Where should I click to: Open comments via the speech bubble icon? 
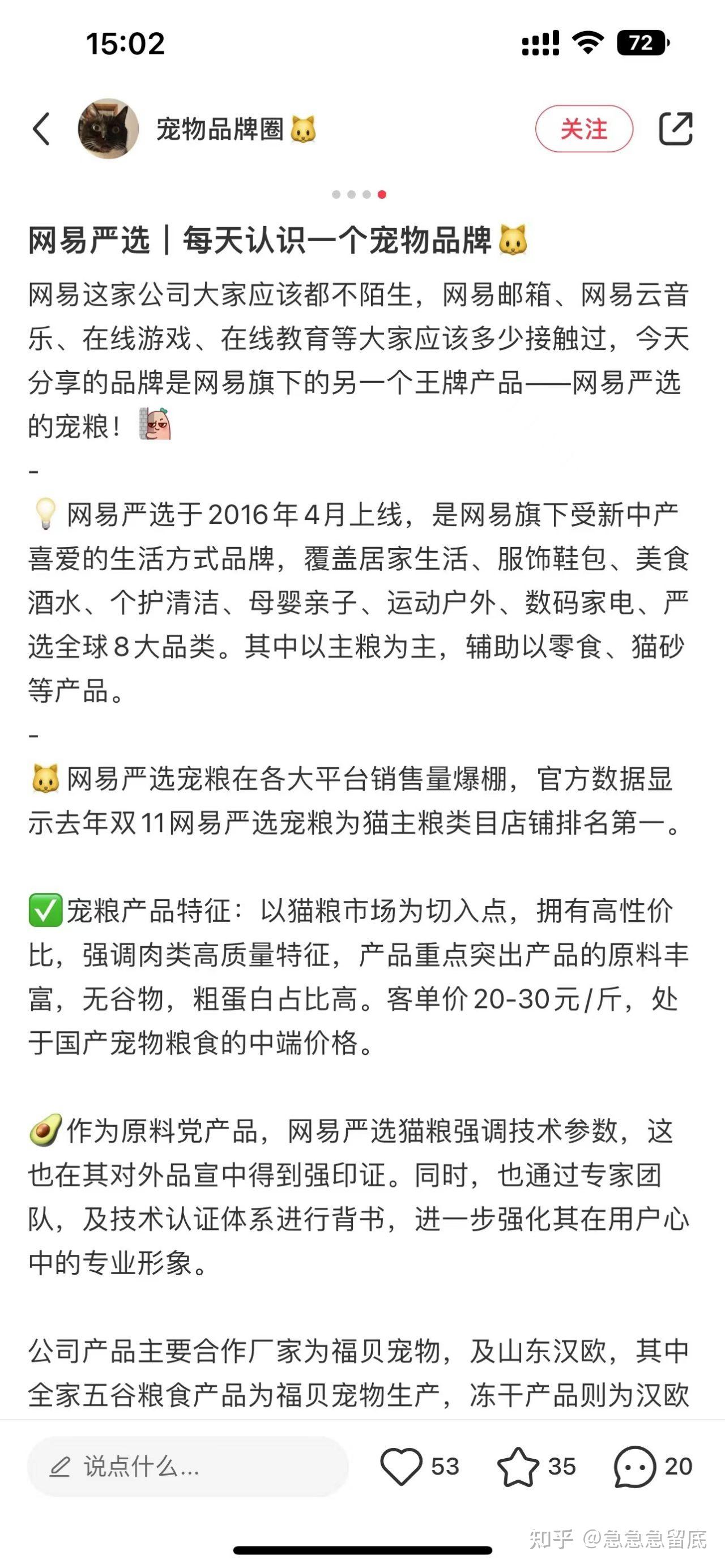tap(634, 1466)
